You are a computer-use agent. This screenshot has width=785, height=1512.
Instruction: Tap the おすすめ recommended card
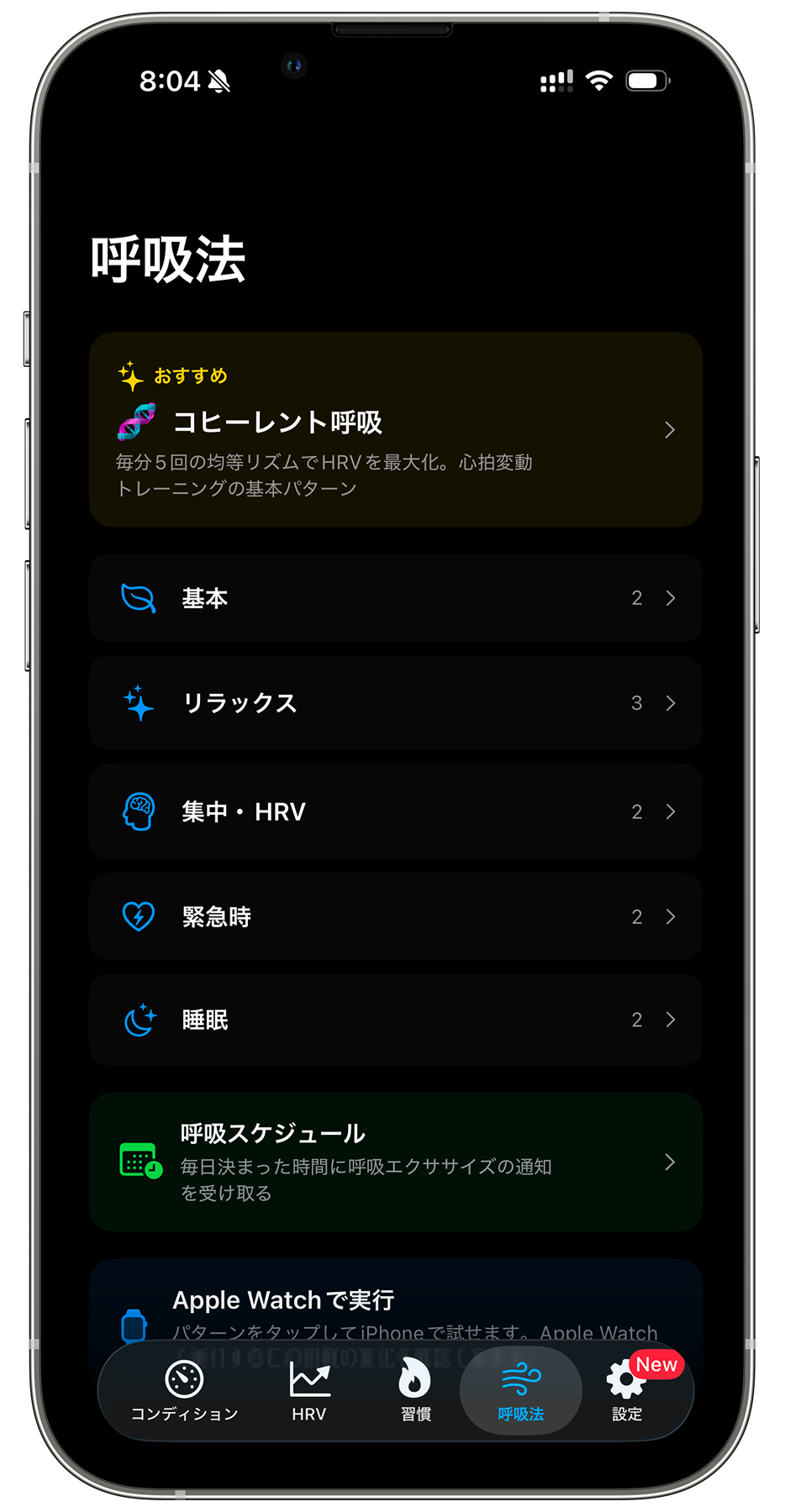[x=395, y=429]
